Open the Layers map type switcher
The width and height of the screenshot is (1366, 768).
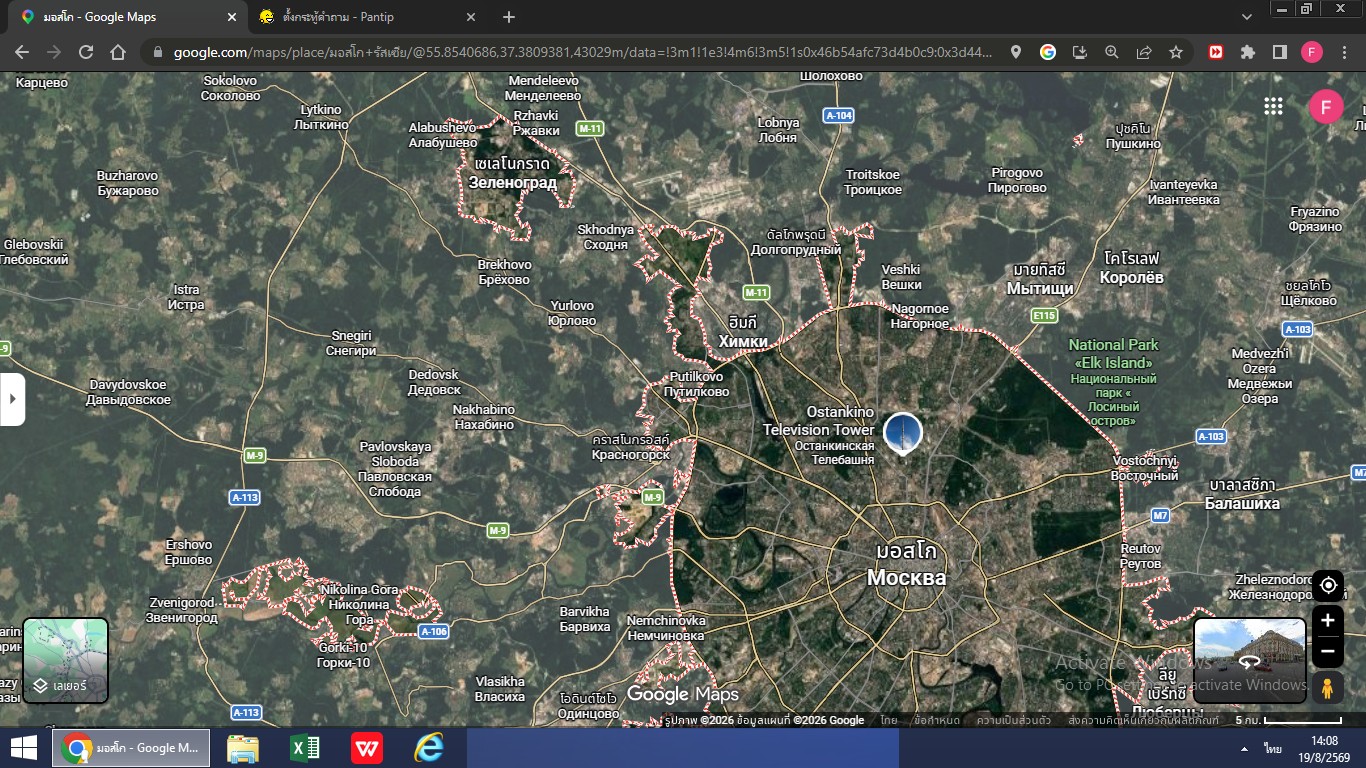pos(66,660)
